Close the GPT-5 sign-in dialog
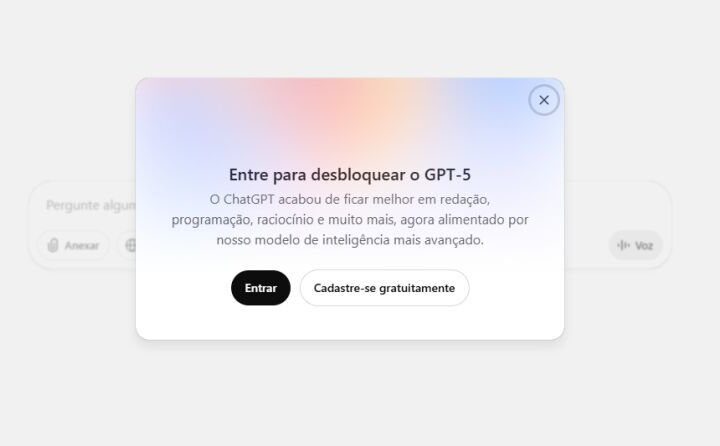Viewport: 720px width, 446px height. pos(544,100)
